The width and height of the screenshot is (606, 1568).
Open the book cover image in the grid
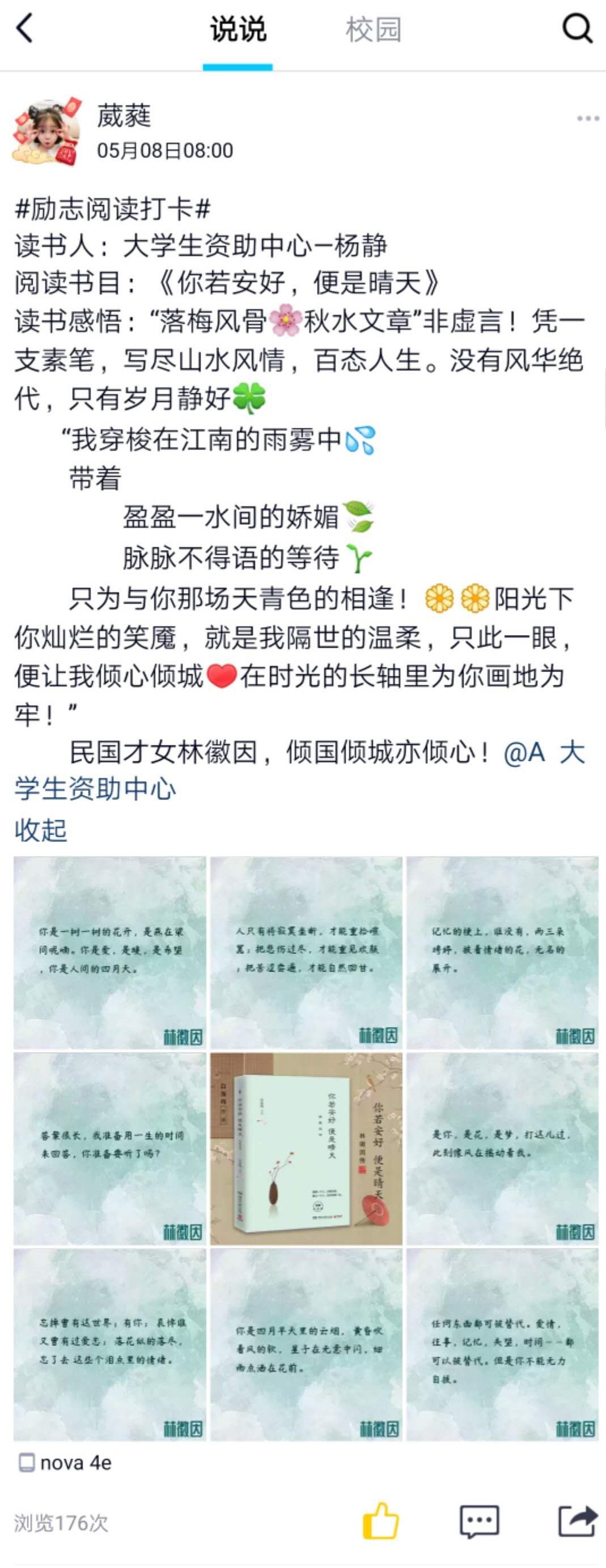point(306,1149)
